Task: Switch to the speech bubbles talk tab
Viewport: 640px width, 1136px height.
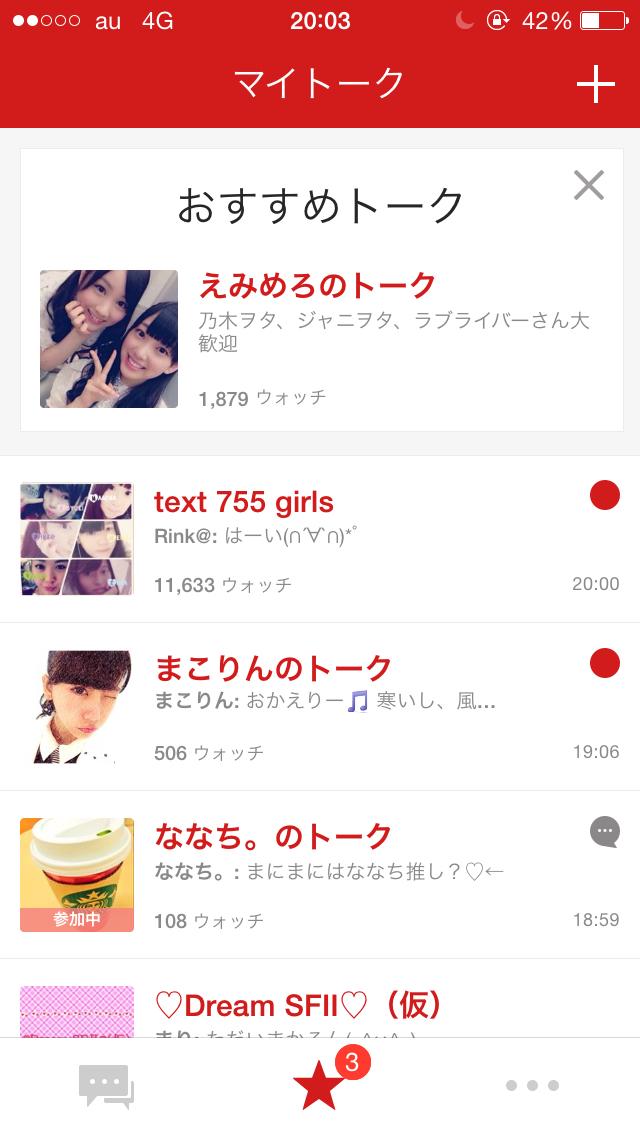Action: click(x=106, y=1086)
